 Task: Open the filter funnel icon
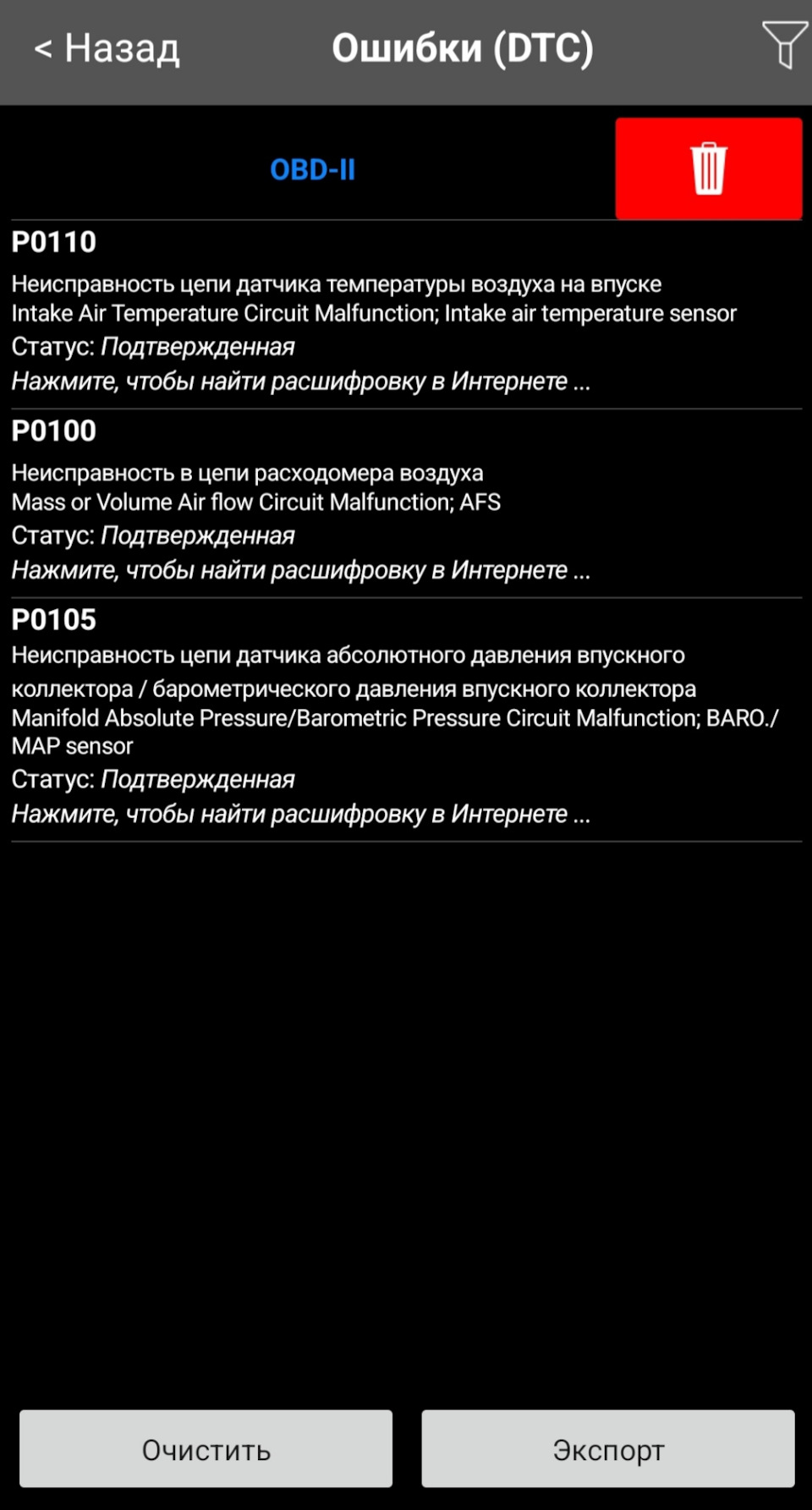pos(784,44)
